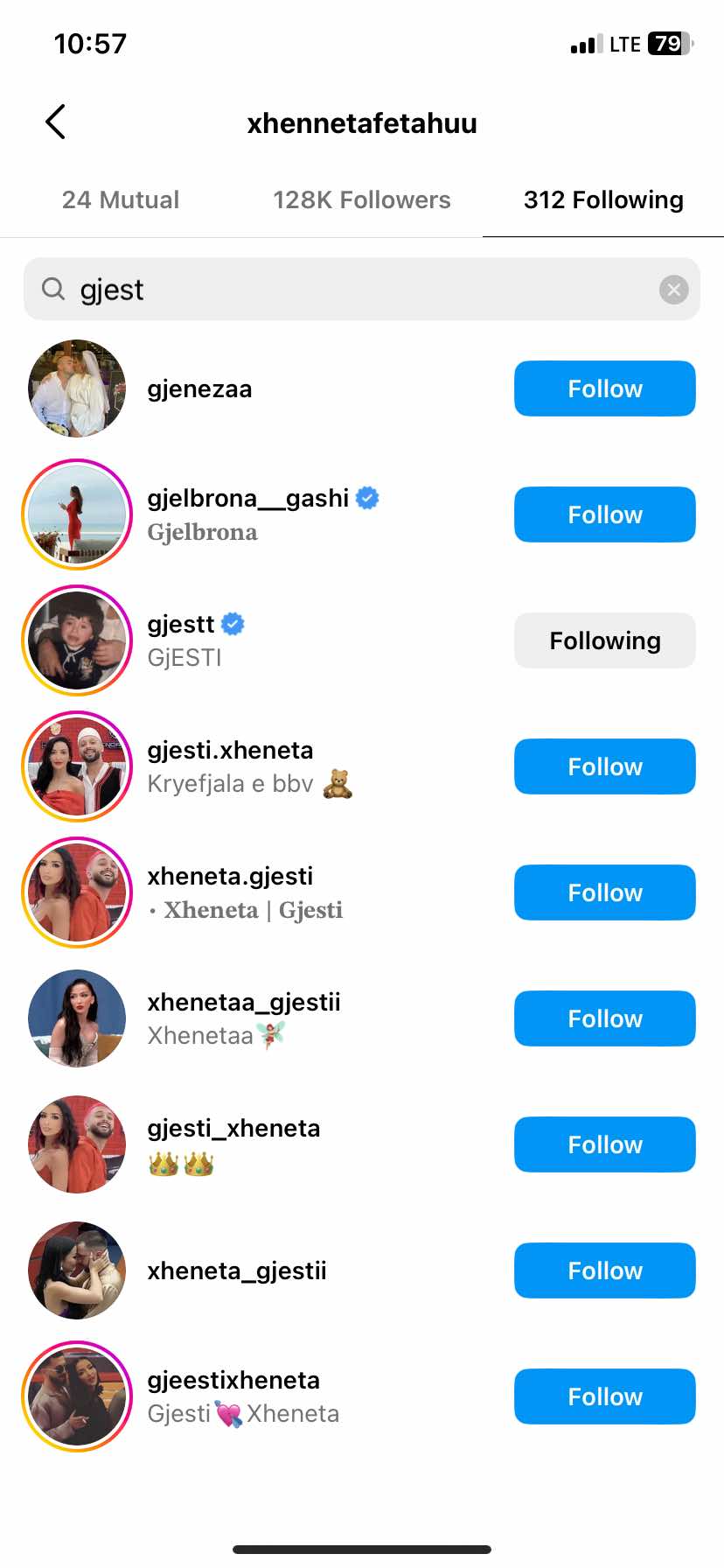Clear the search text
This screenshot has width=724, height=1568.
point(673,290)
